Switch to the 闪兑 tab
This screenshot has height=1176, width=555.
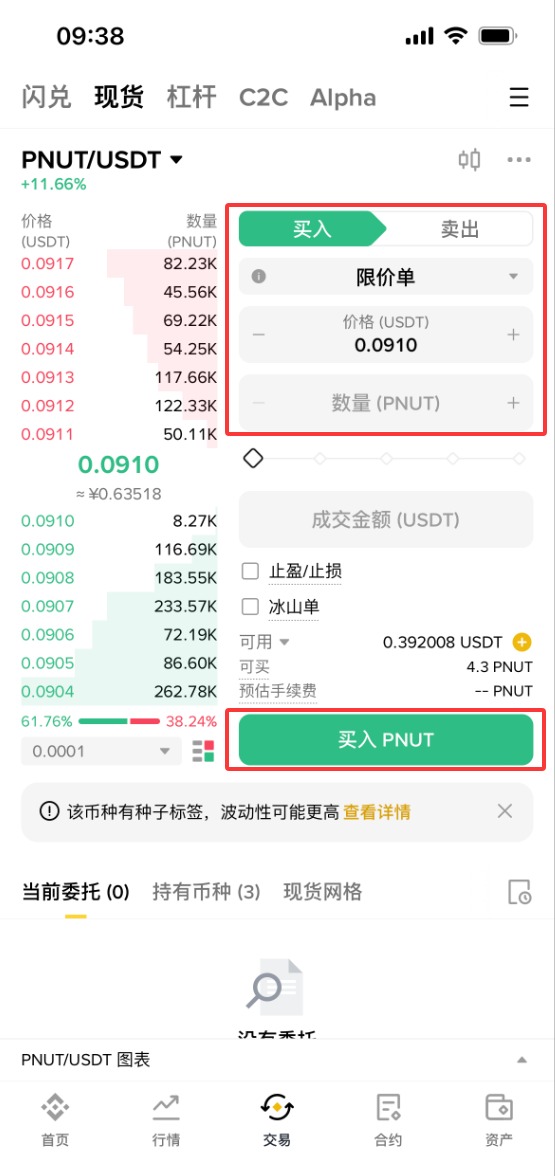click(x=46, y=98)
